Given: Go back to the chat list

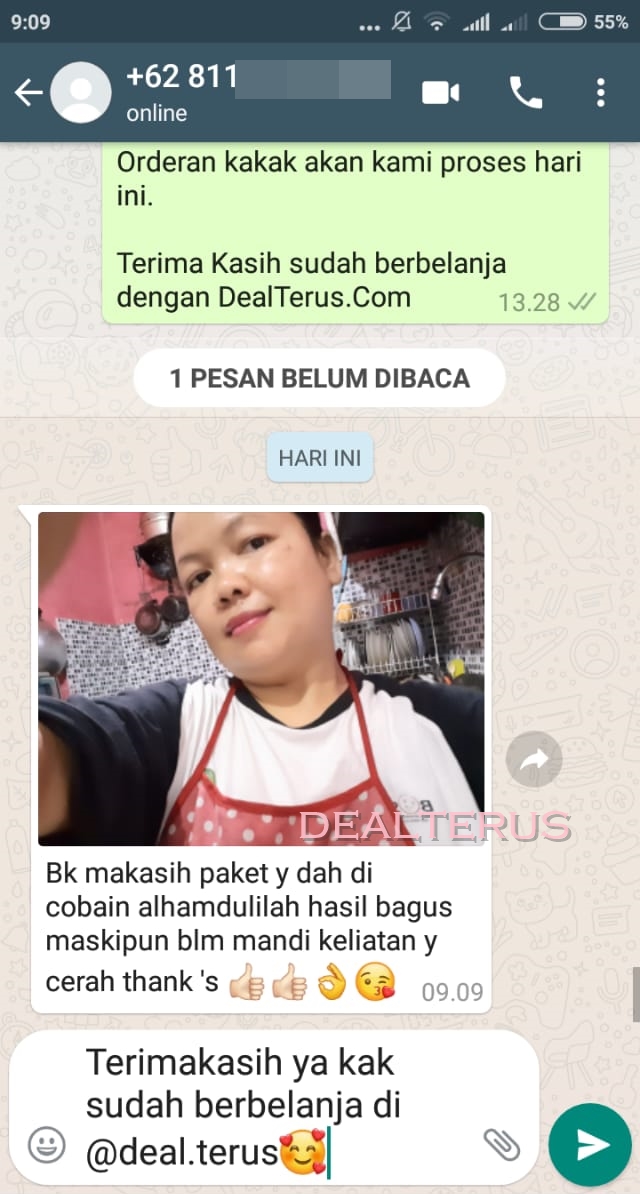Looking at the screenshot, I should pos(27,93).
